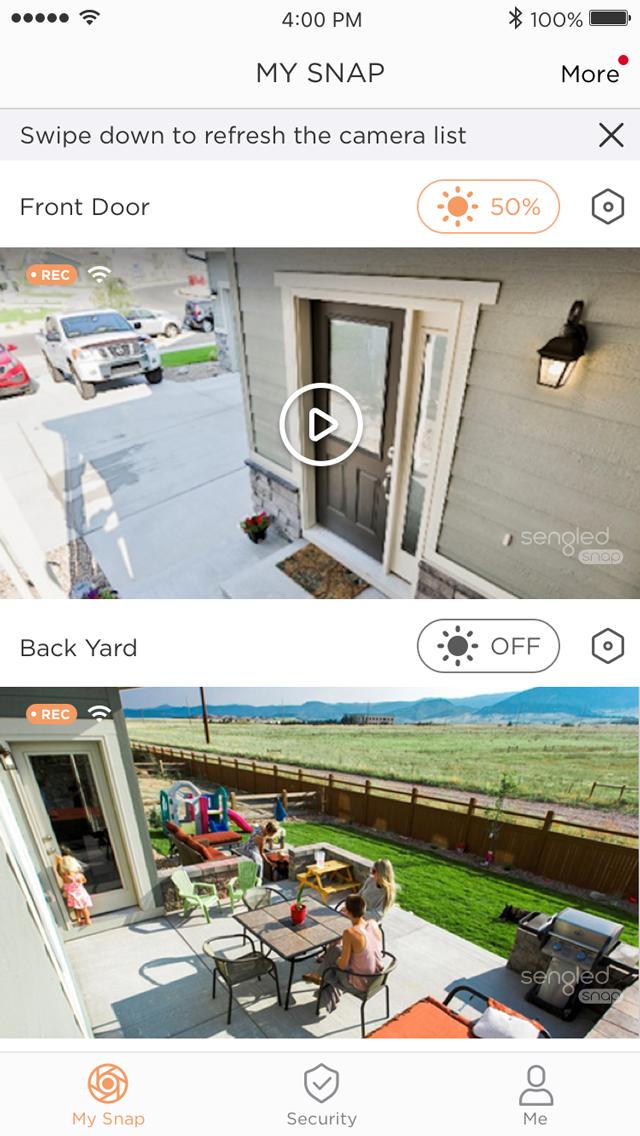640x1136 pixels.
Task: Play the Front Door camera video
Action: click(x=320, y=425)
